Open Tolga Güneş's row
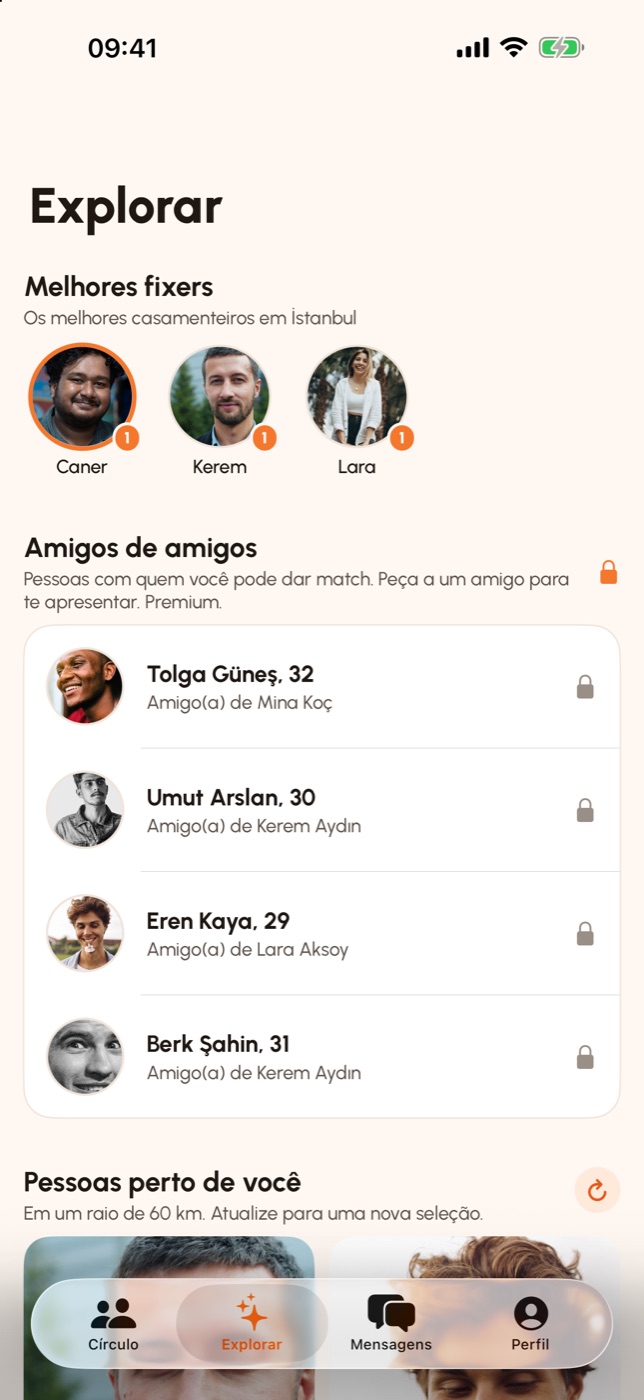644x1400 pixels. [322, 687]
